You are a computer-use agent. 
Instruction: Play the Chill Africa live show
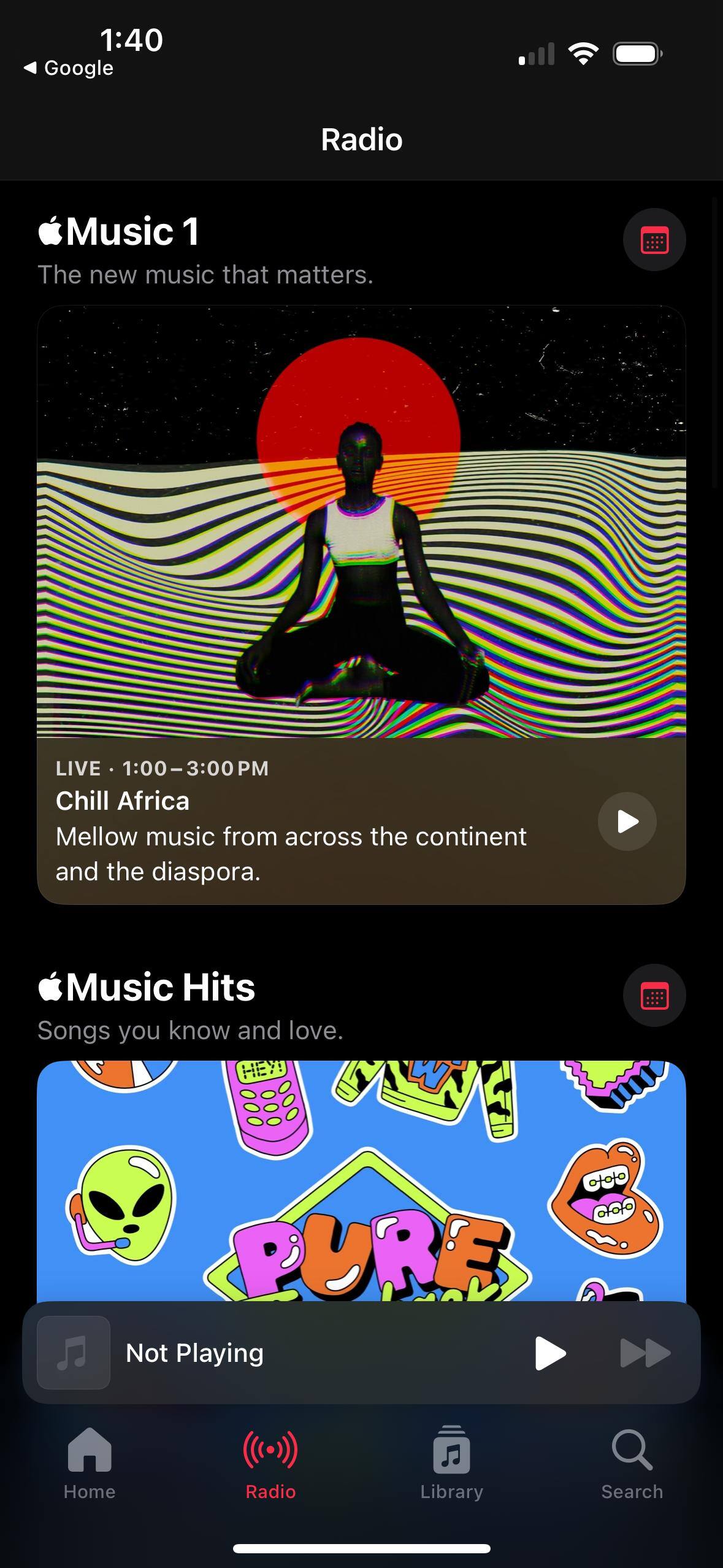[x=627, y=821]
